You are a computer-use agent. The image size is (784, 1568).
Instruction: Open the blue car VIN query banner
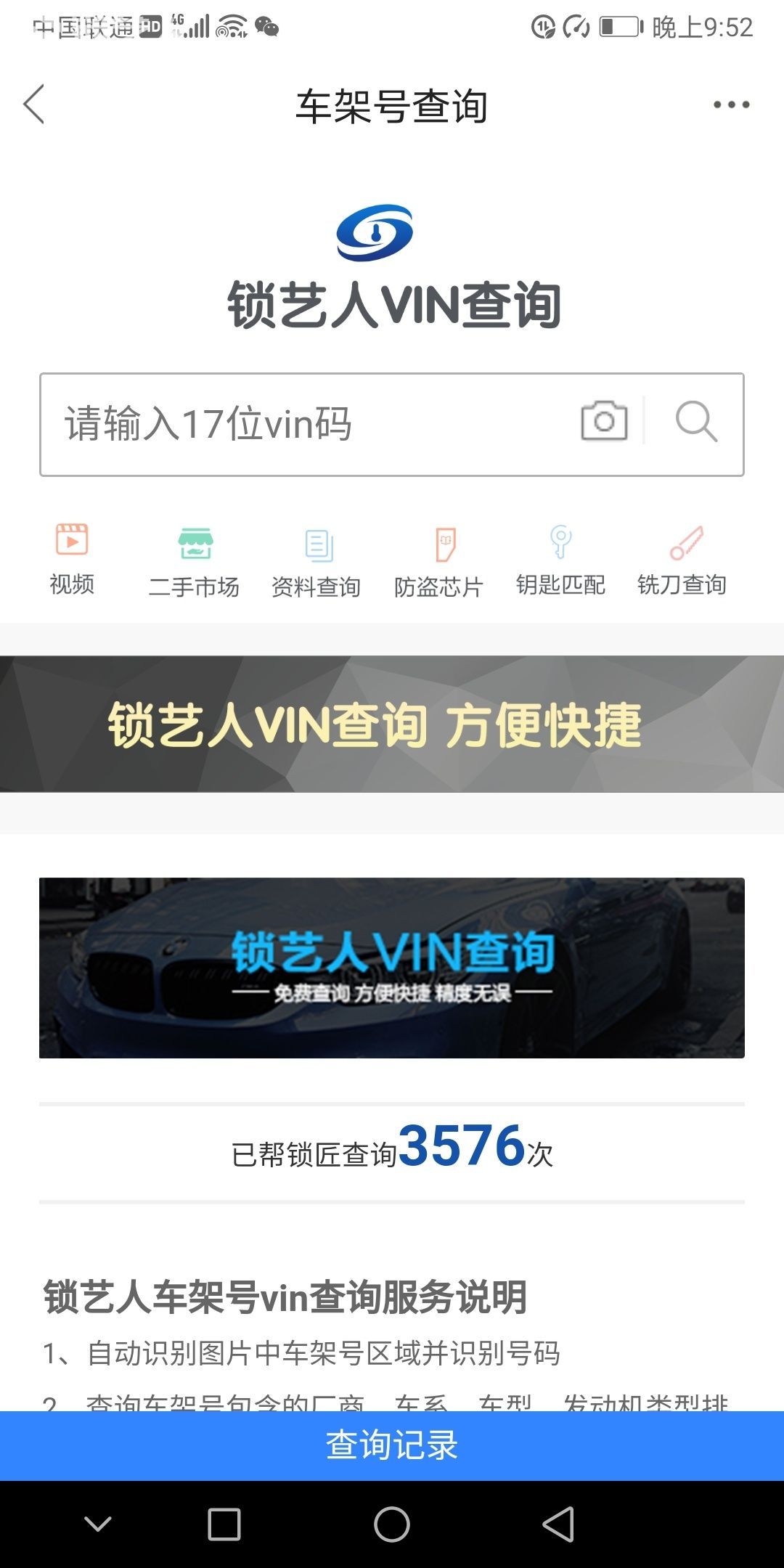click(392, 967)
